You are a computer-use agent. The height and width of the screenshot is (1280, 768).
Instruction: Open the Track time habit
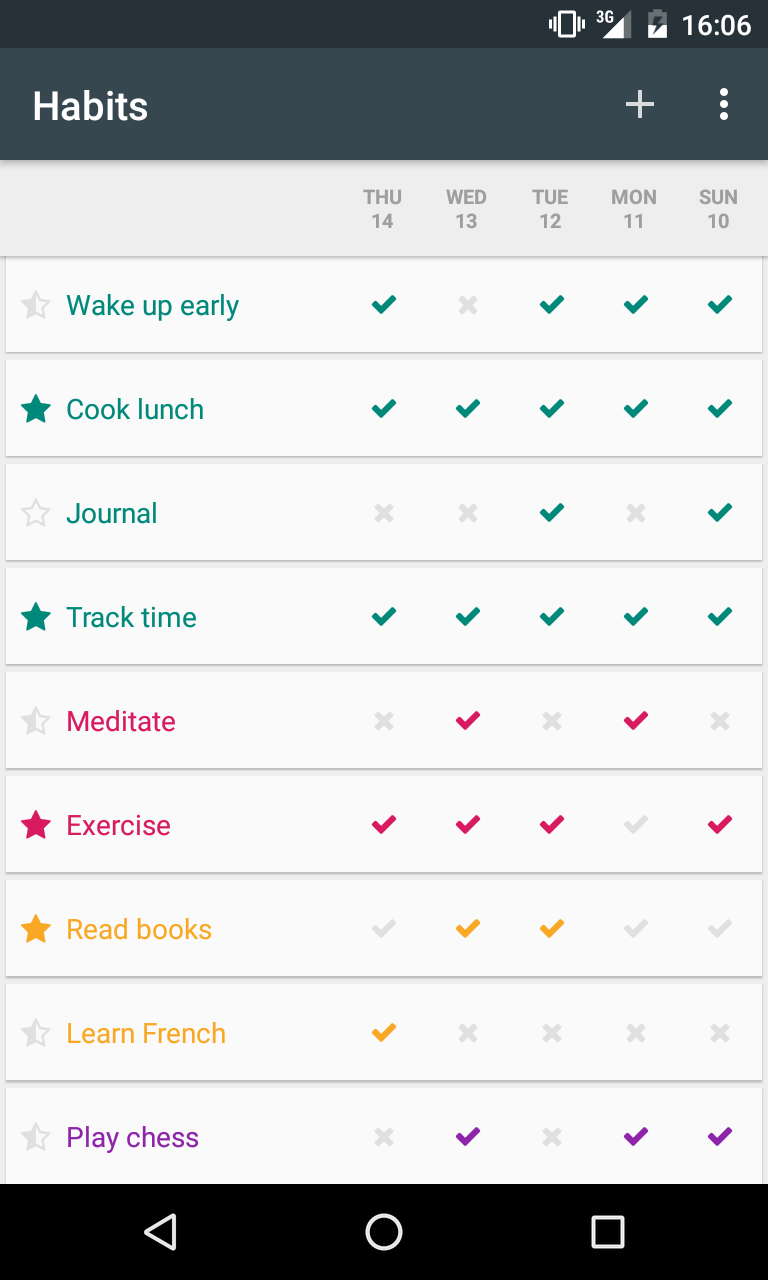tap(131, 617)
